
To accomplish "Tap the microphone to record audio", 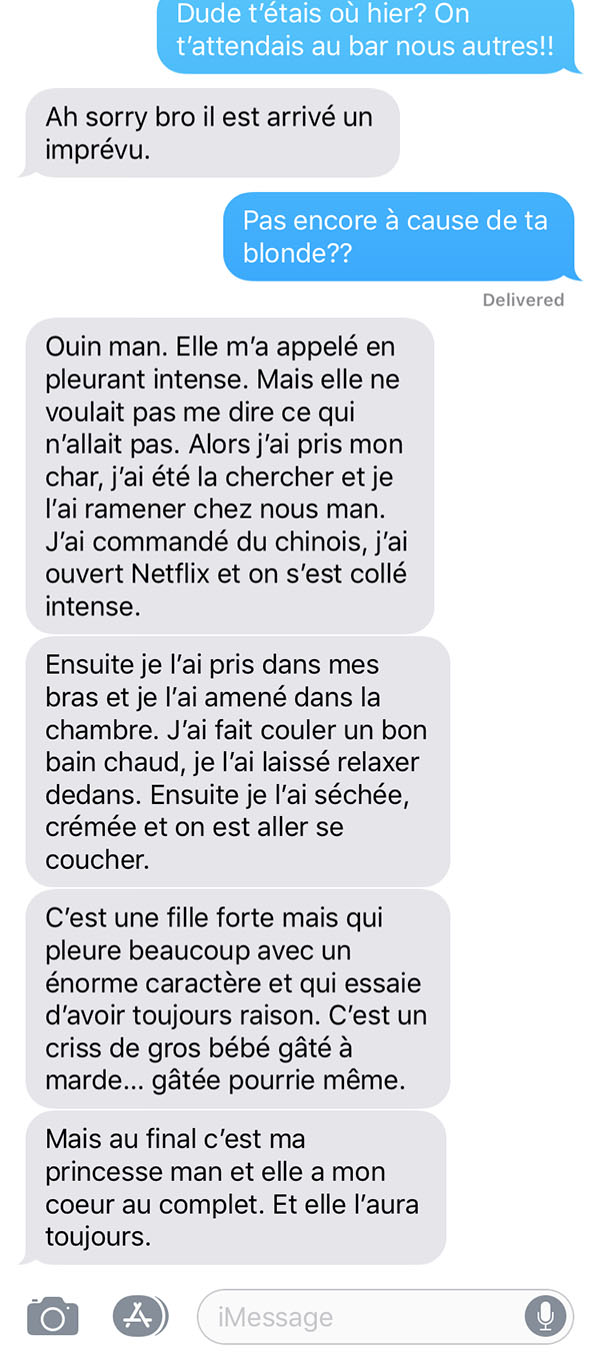I will click(545, 1316).
